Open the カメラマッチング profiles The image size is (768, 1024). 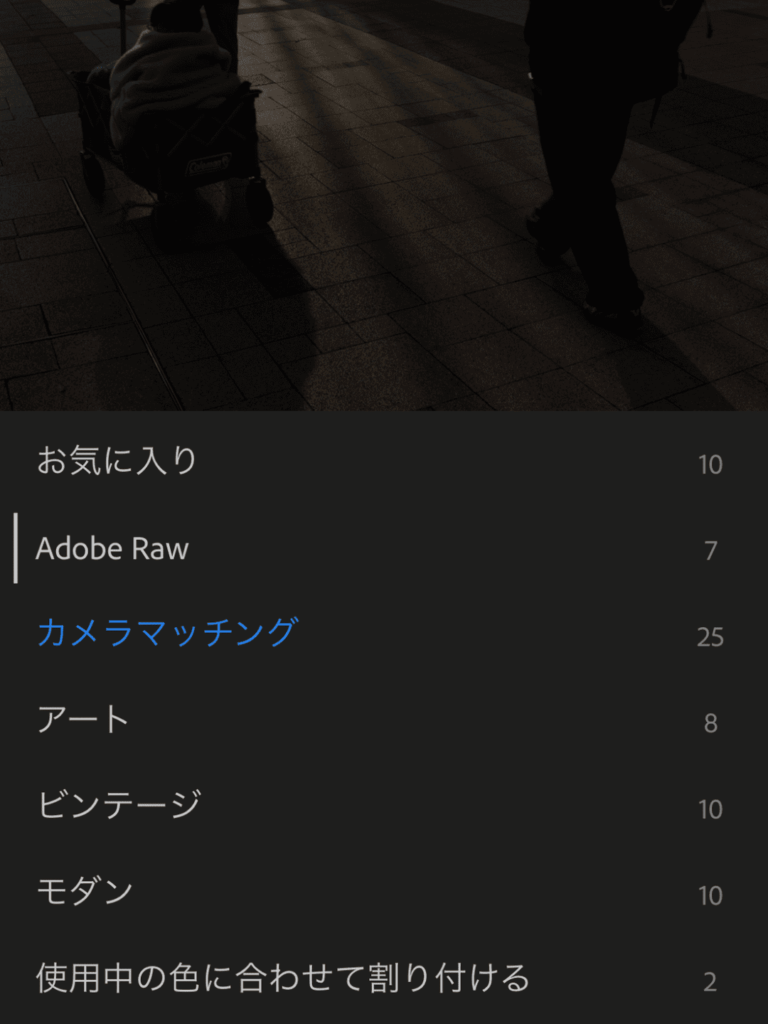pyautogui.click(x=167, y=634)
